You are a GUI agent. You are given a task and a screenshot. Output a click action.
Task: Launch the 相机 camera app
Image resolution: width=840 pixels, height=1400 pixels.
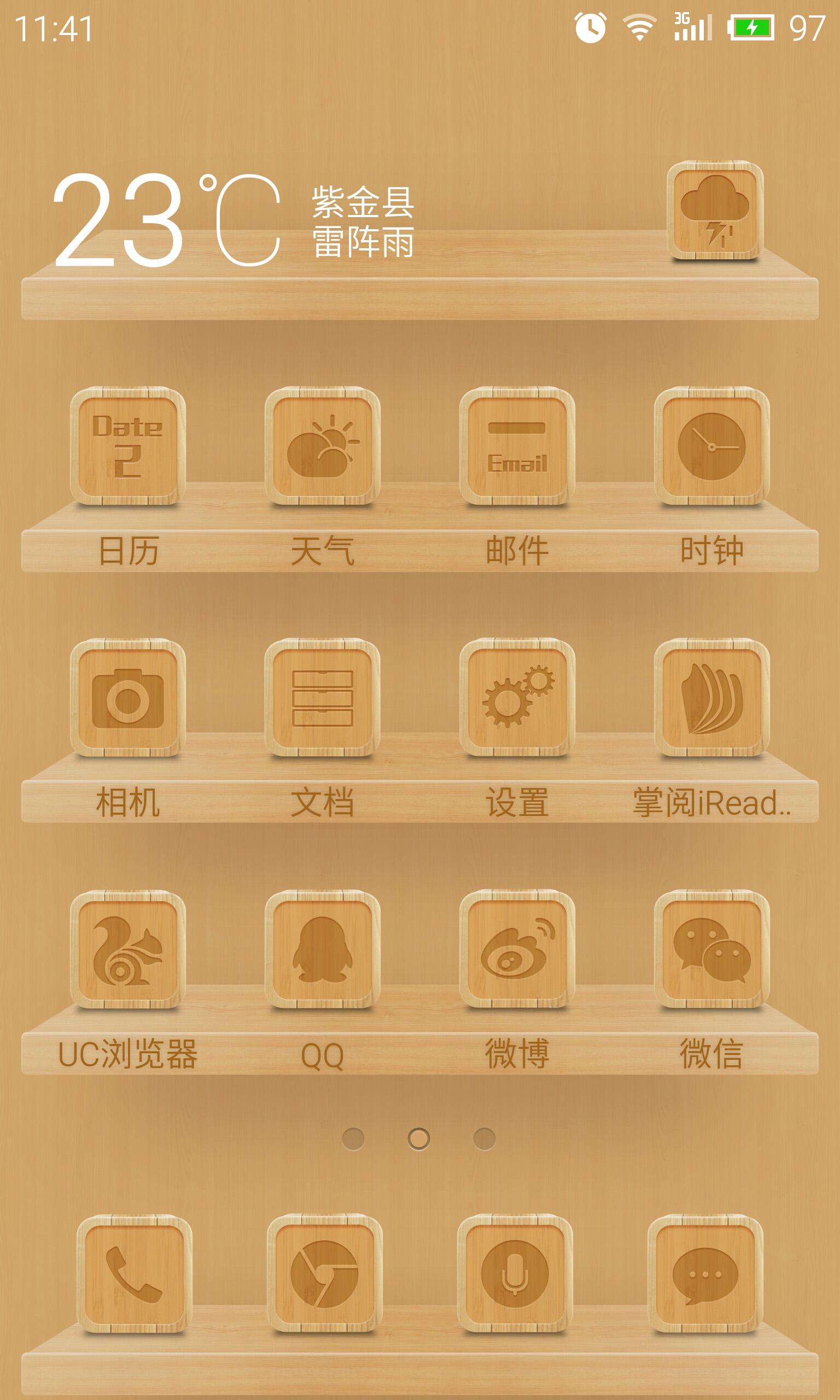coord(128,698)
